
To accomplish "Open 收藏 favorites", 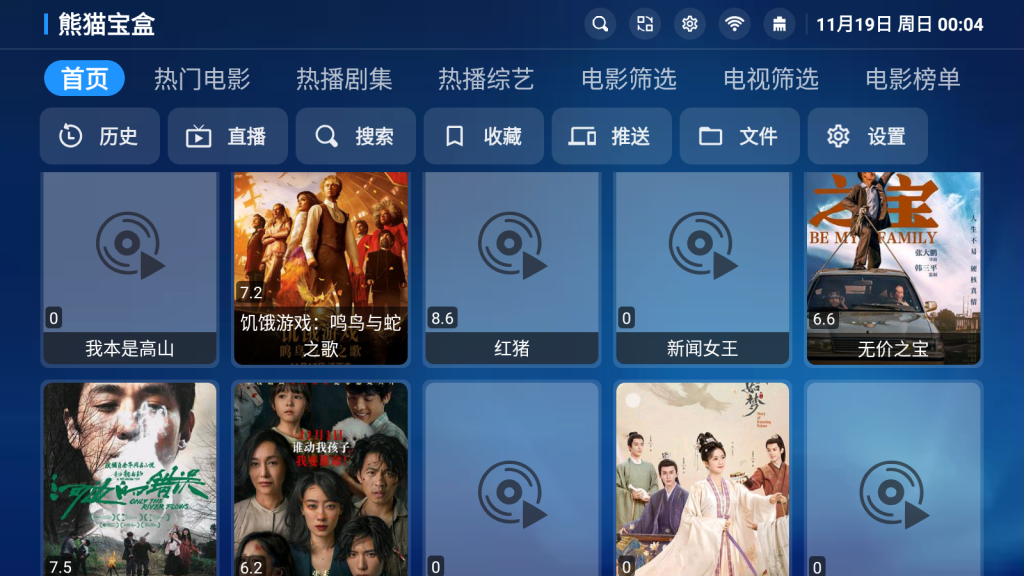I will pos(484,136).
